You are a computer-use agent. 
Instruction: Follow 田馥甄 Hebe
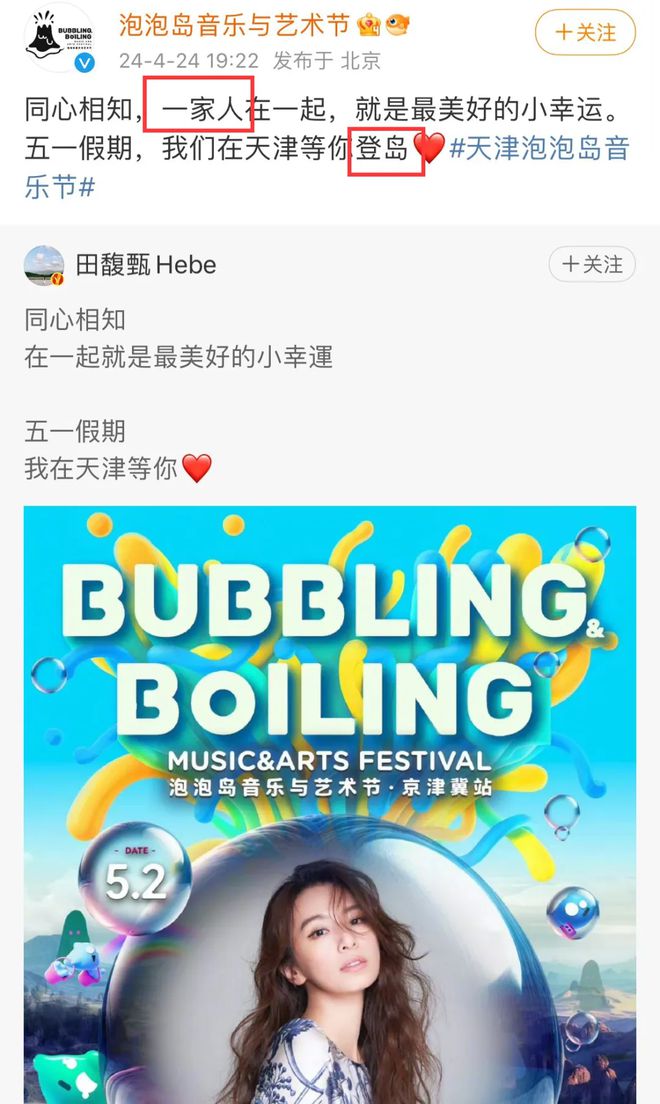coord(592,264)
